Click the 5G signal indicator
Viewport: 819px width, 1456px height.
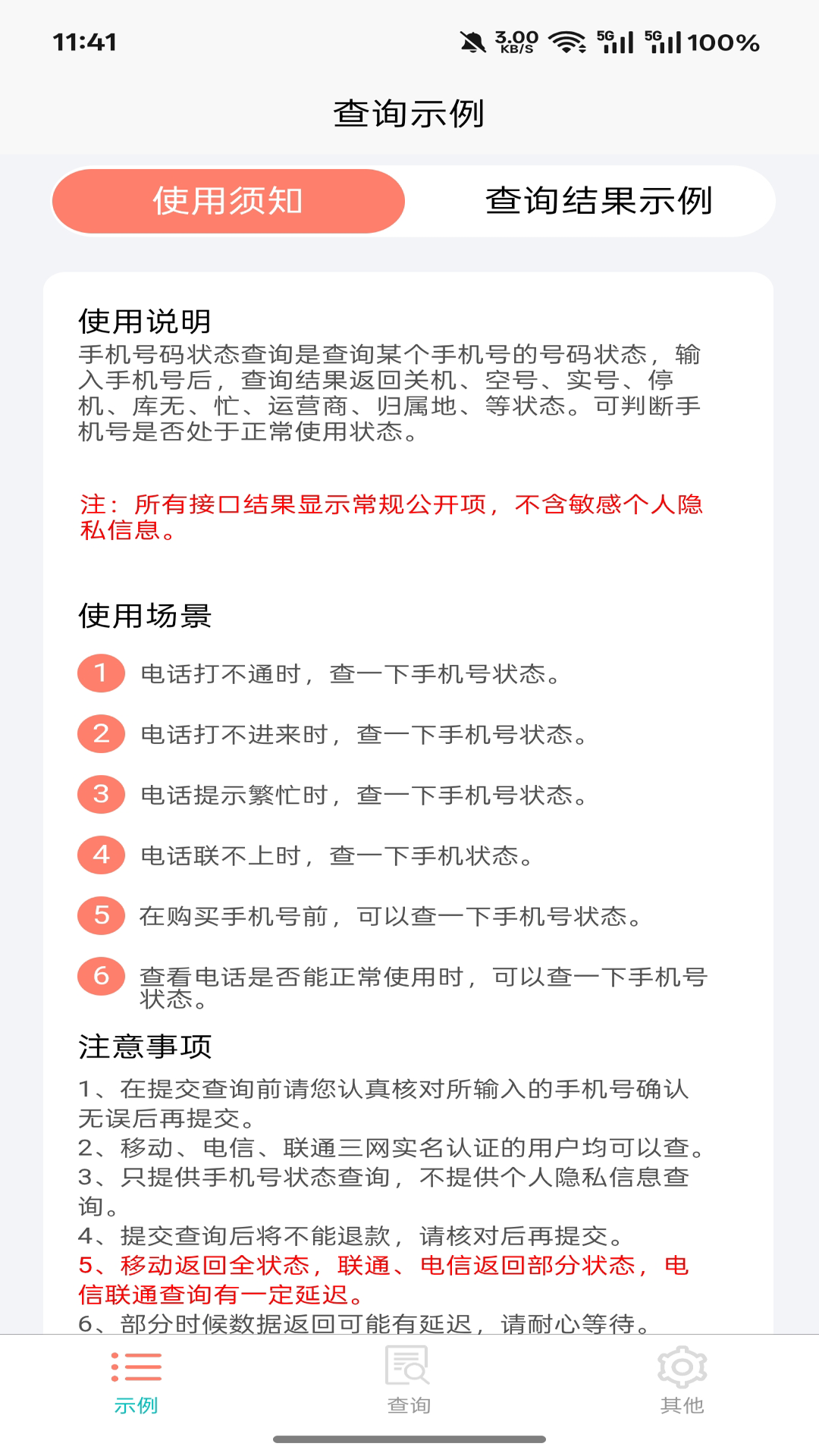[617, 43]
